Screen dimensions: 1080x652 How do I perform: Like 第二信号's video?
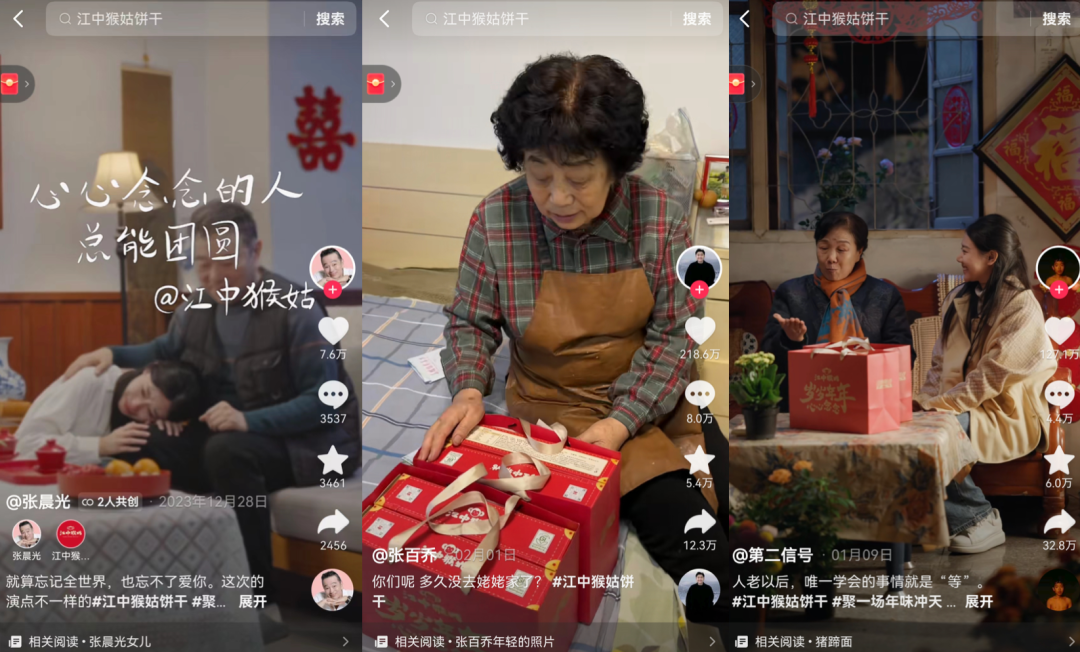tap(1059, 330)
